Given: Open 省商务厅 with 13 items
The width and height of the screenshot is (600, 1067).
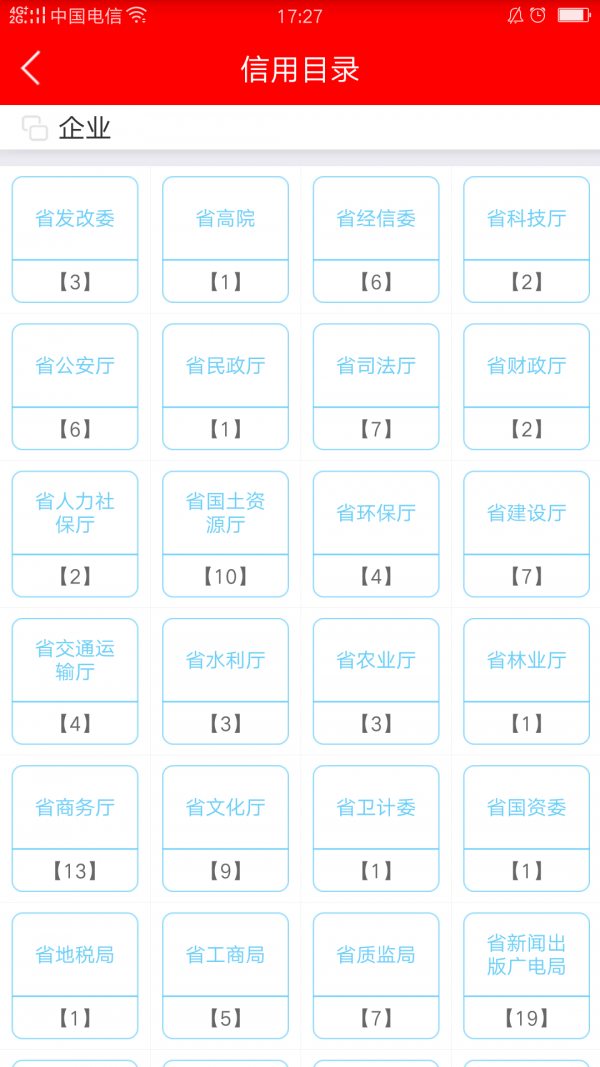Looking at the screenshot, I should [75, 829].
